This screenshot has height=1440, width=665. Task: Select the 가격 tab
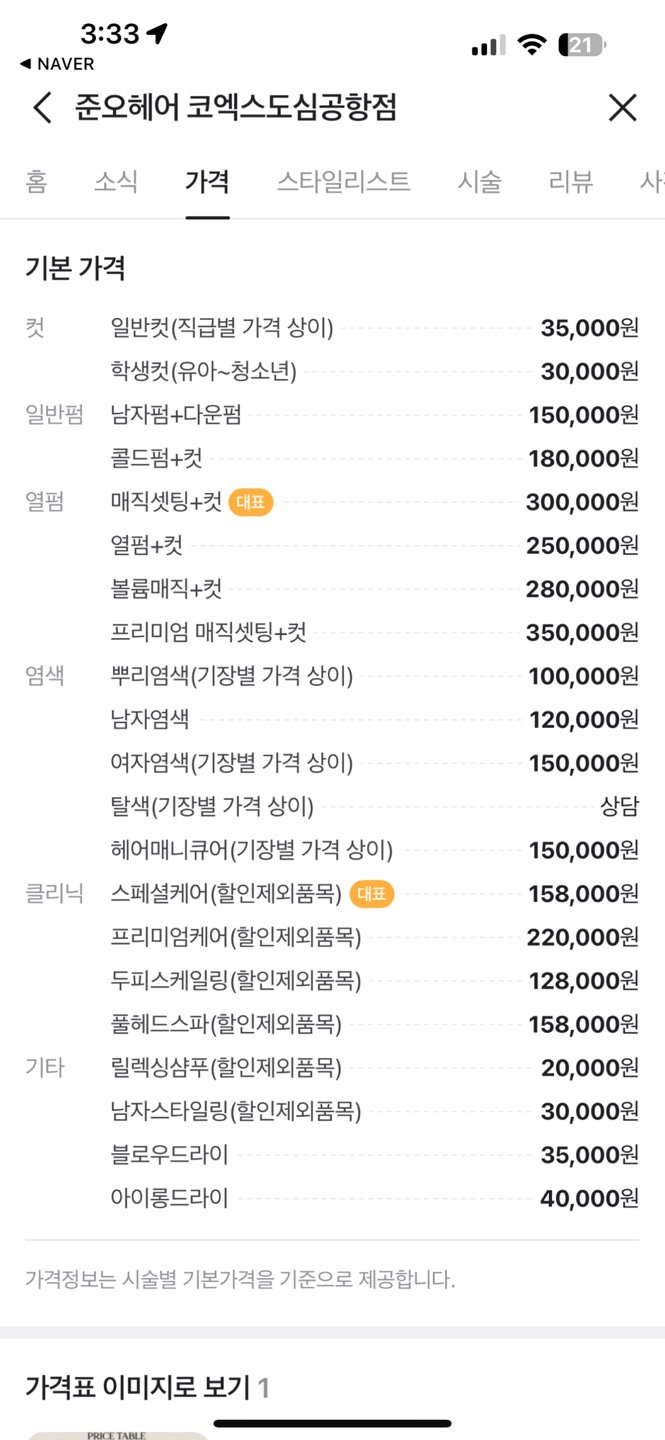[207, 181]
